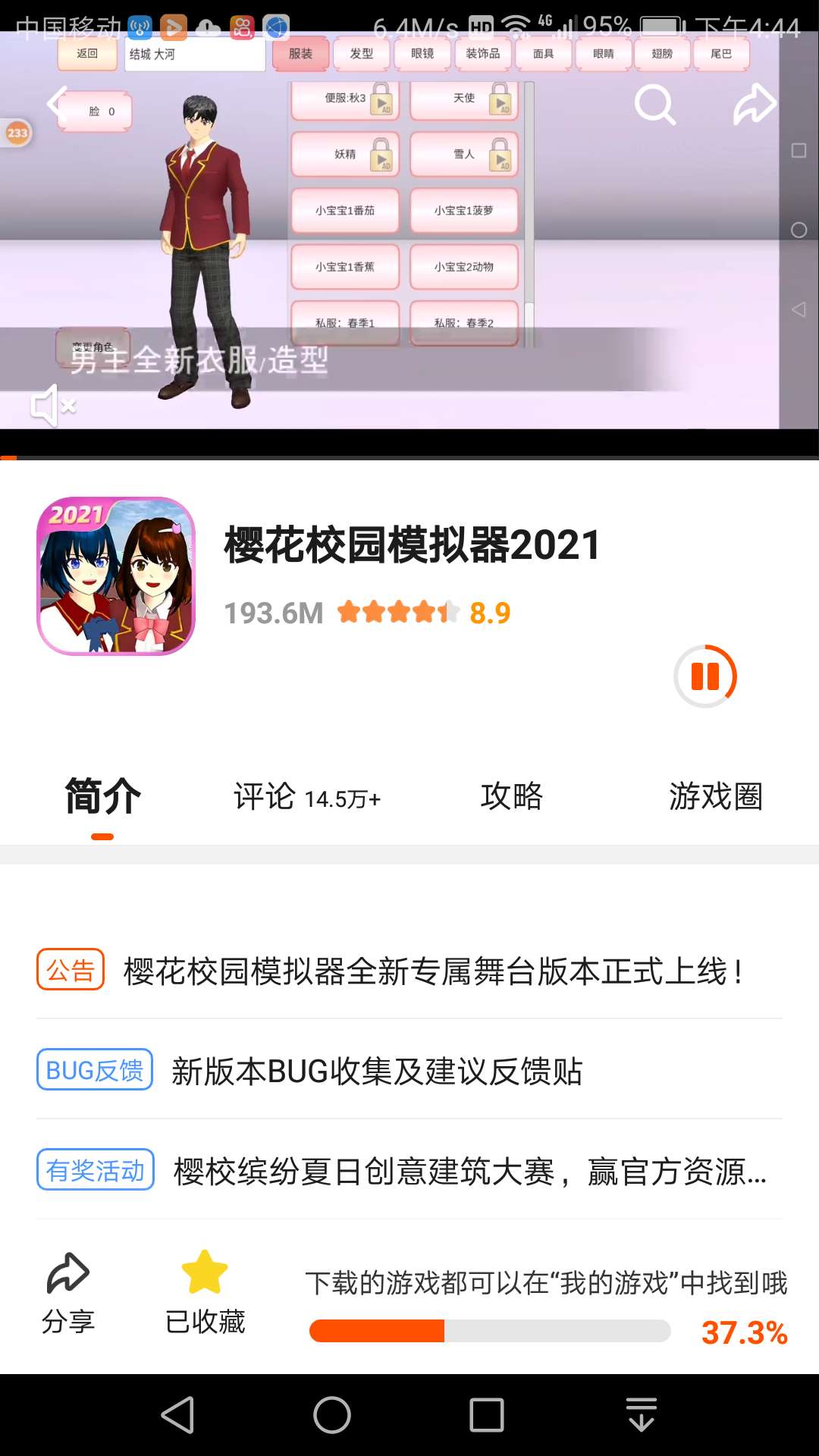Open the 公告 announcement about 舞台版本
The width and height of the screenshot is (819, 1456).
(409, 971)
